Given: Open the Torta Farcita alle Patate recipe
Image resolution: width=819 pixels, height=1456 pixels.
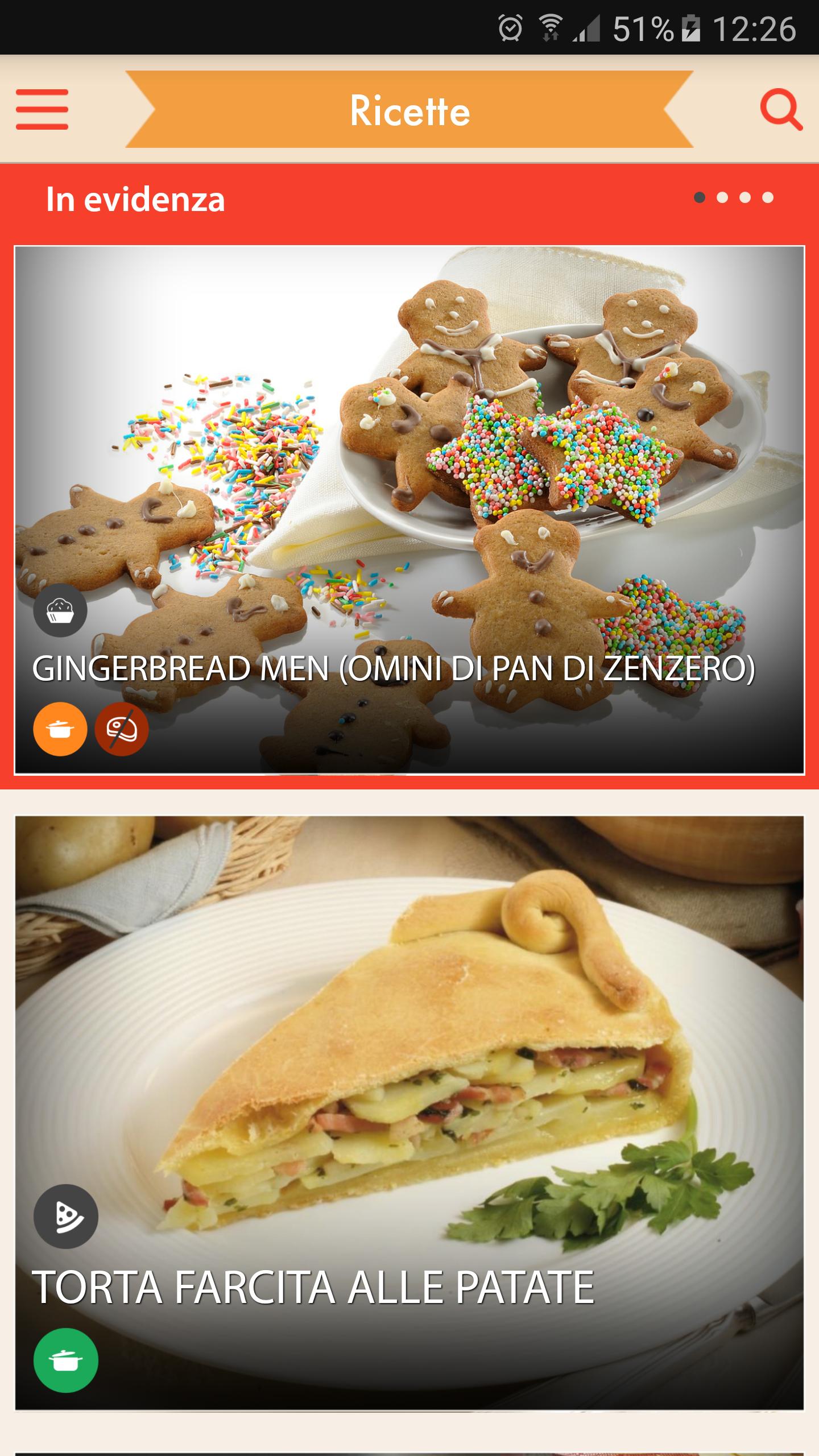Looking at the screenshot, I should (409, 1112).
